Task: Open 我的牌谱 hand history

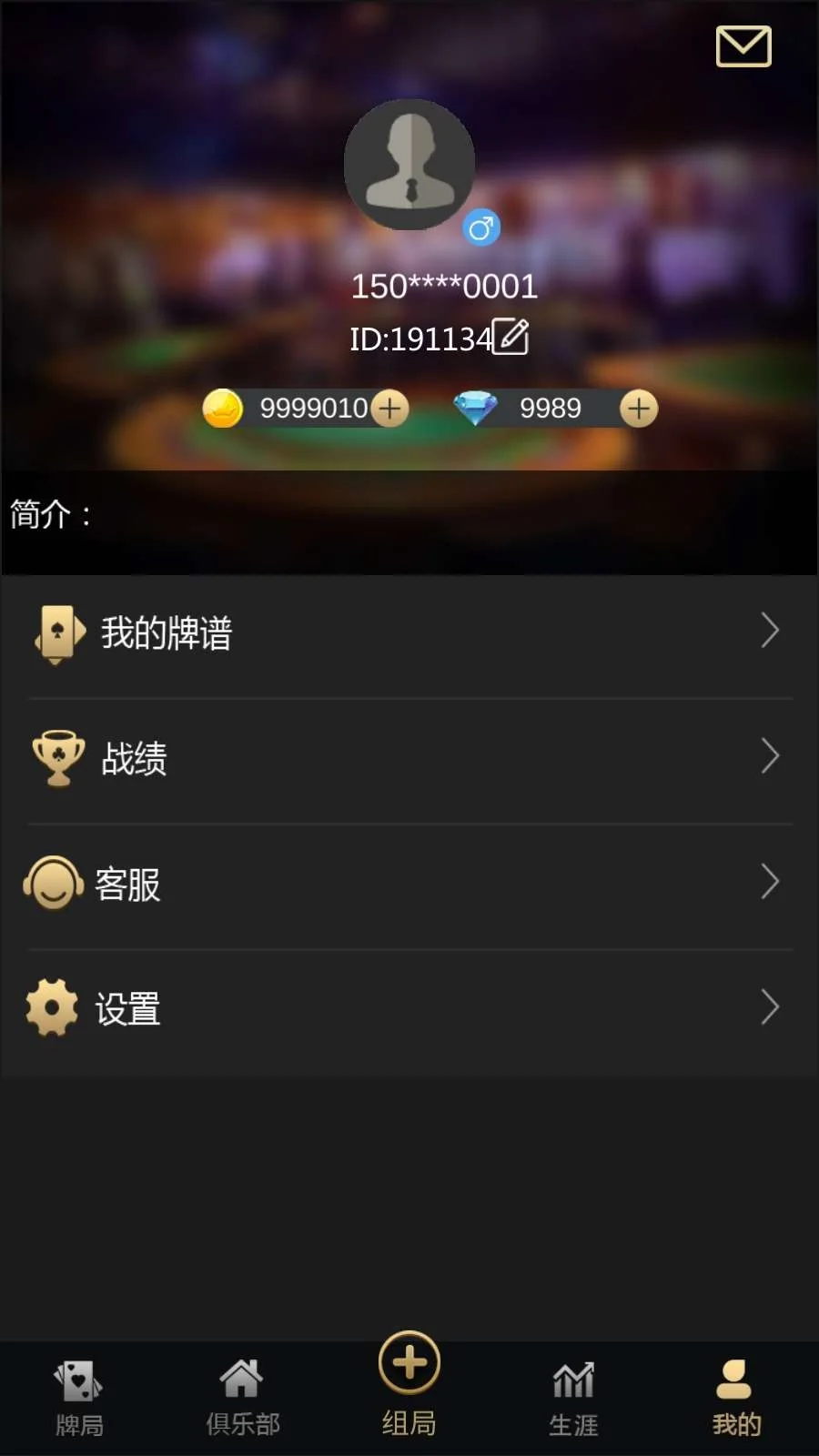Action: 409,632
